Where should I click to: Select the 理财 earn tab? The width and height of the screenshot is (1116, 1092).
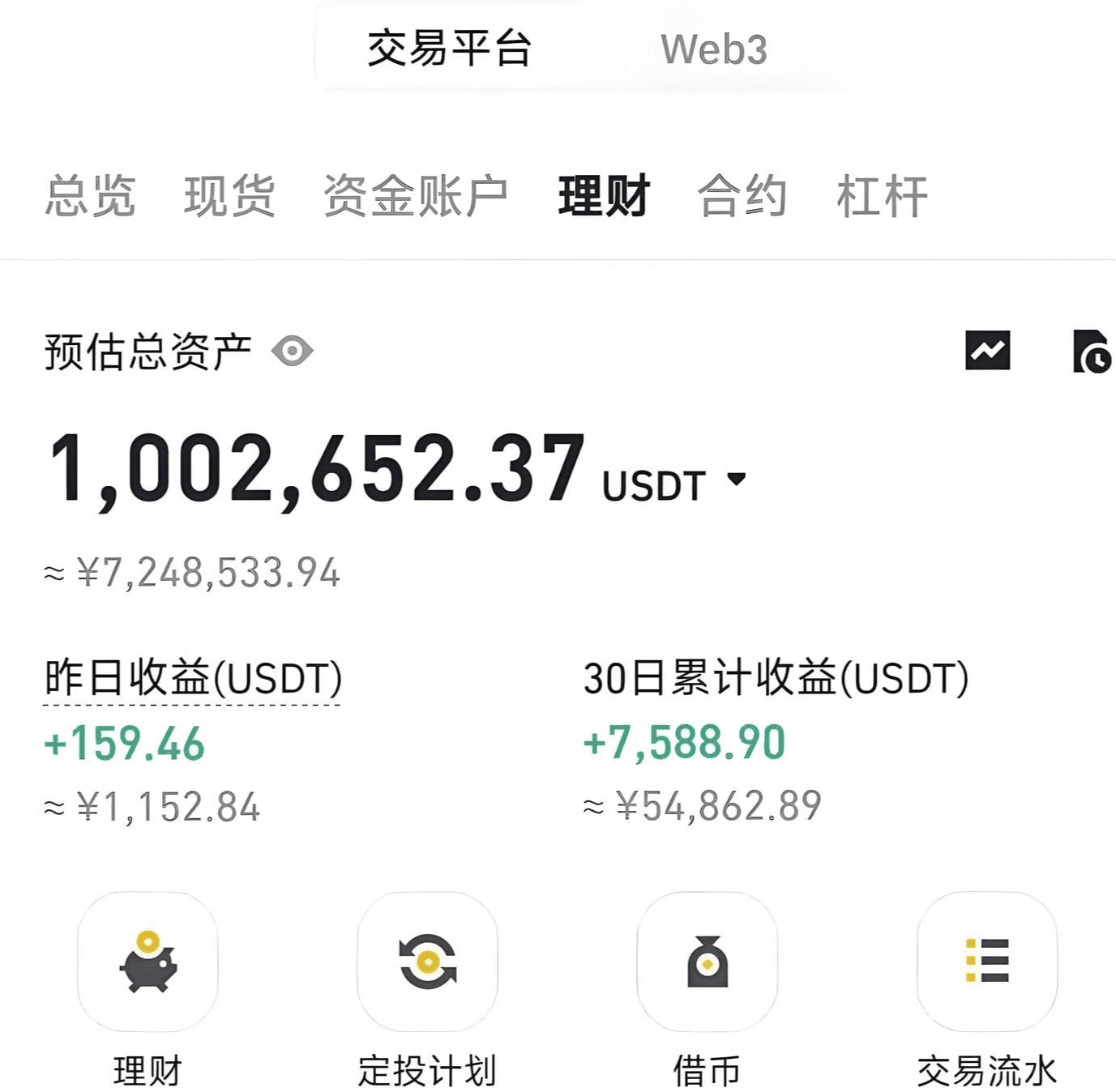[604, 196]
